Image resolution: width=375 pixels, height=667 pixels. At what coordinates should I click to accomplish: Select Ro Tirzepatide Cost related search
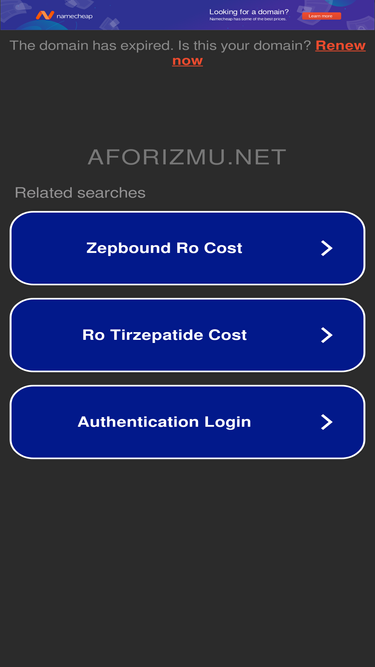point(188,335)
